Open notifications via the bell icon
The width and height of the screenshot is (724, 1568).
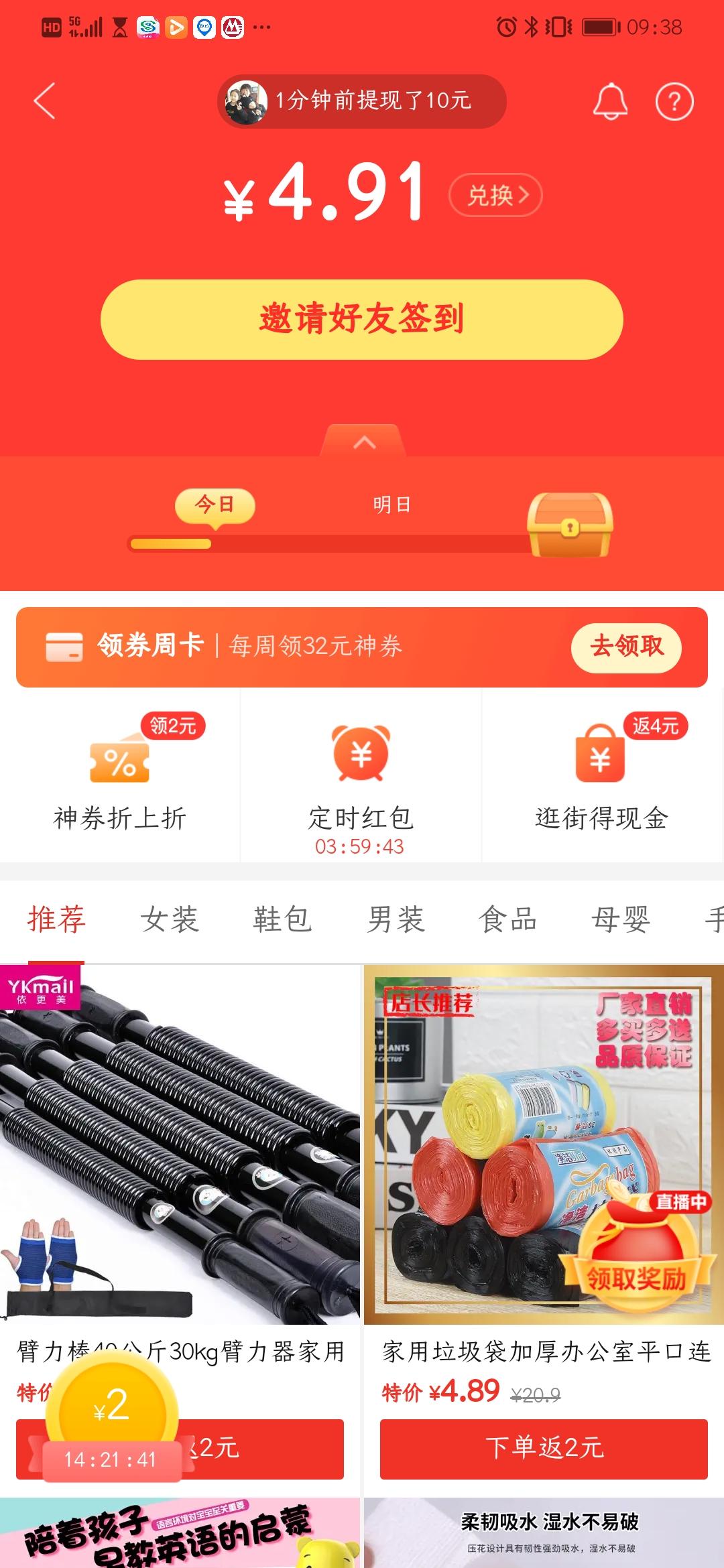pos(609,102)
